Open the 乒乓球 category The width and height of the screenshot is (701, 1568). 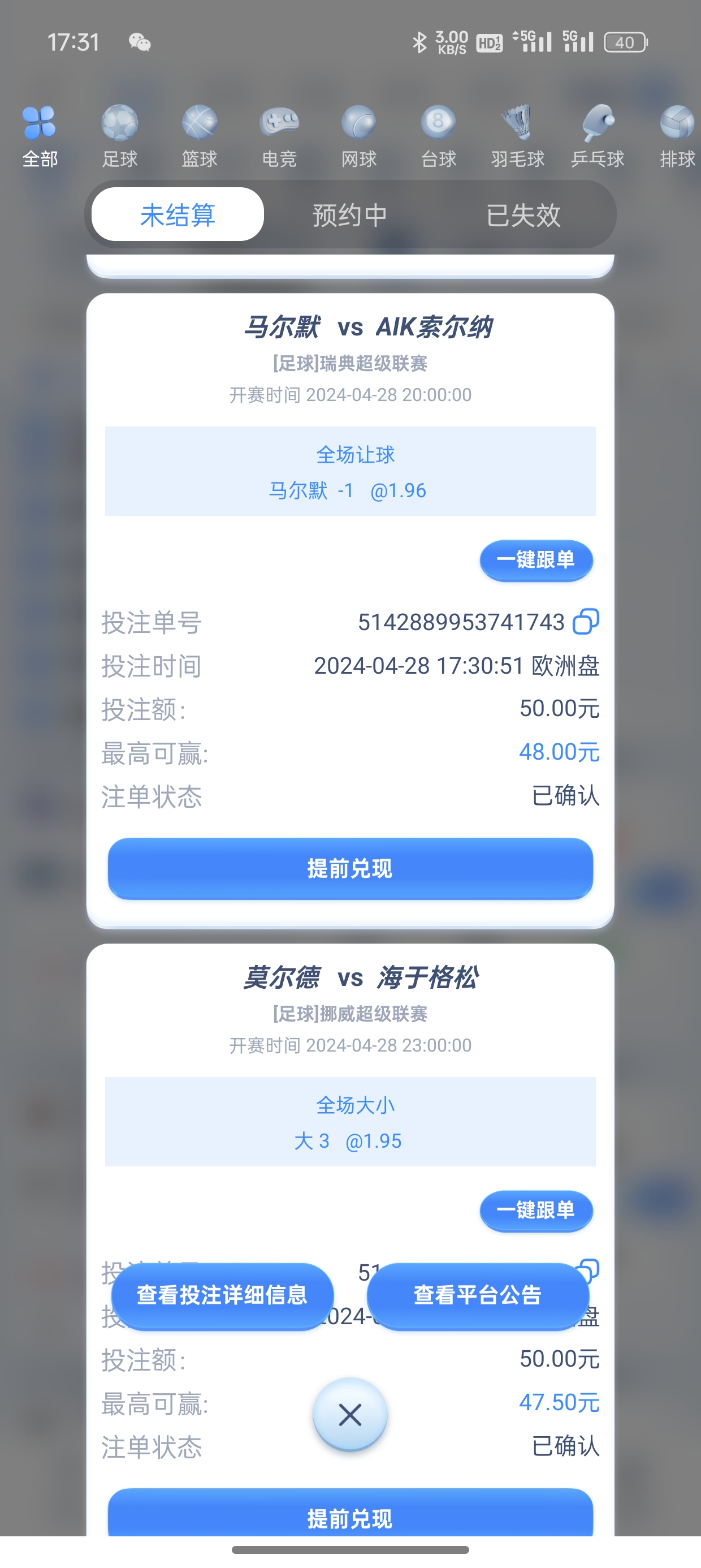pos(598,136)
